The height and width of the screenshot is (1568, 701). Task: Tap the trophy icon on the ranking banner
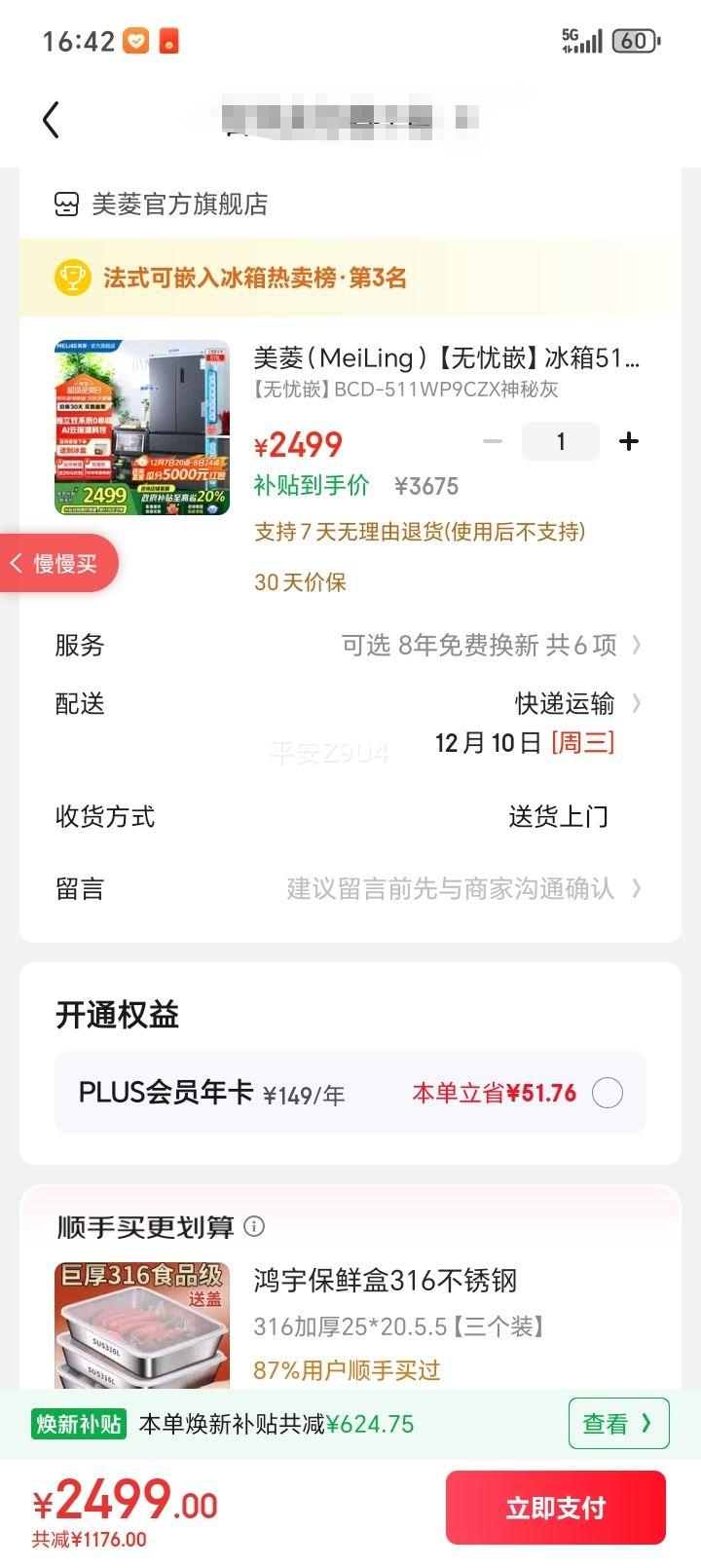(70, 279)
